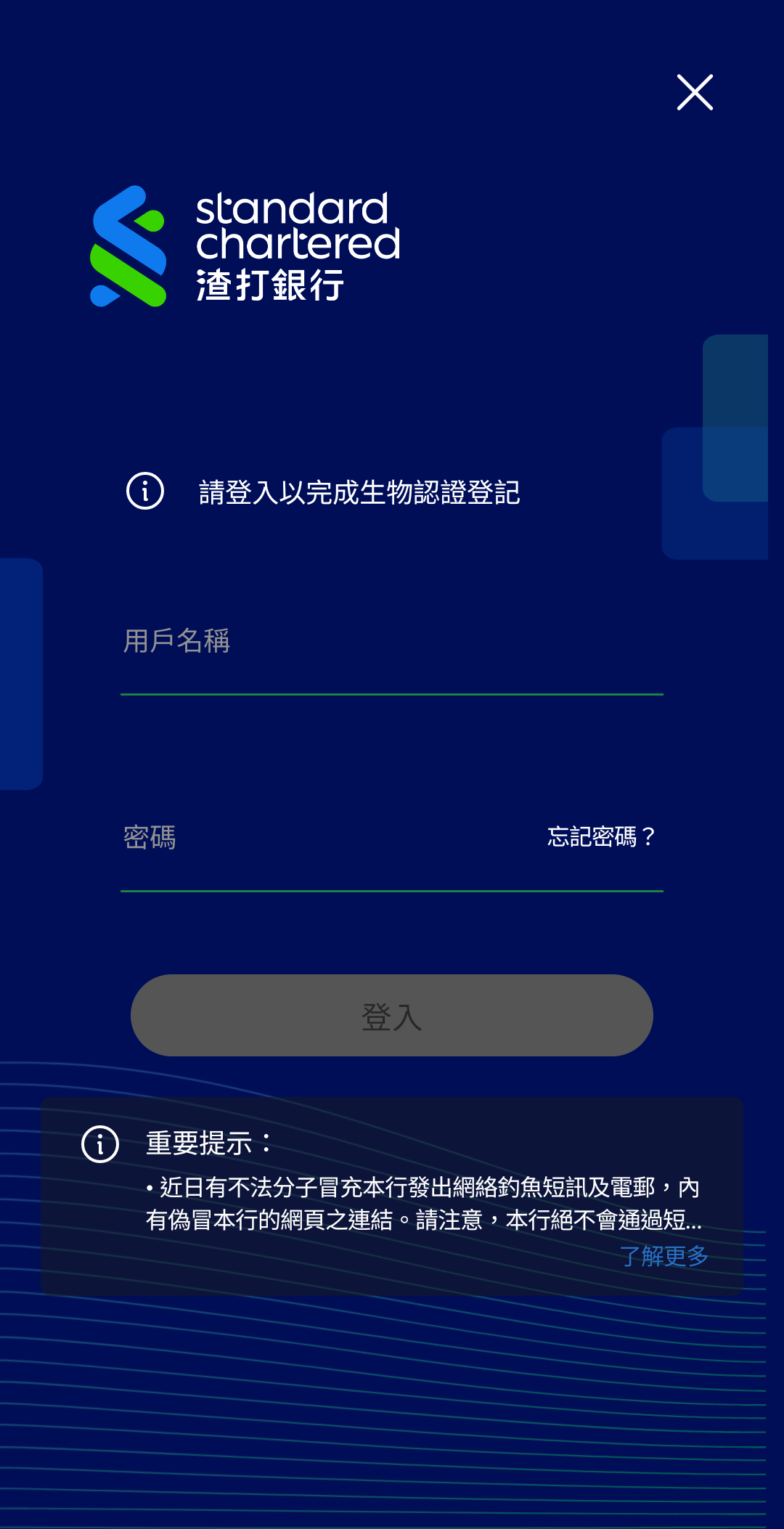
Task: Click the green underline beneath the username field
Action: pyautogui.click(x=392, y=695)
